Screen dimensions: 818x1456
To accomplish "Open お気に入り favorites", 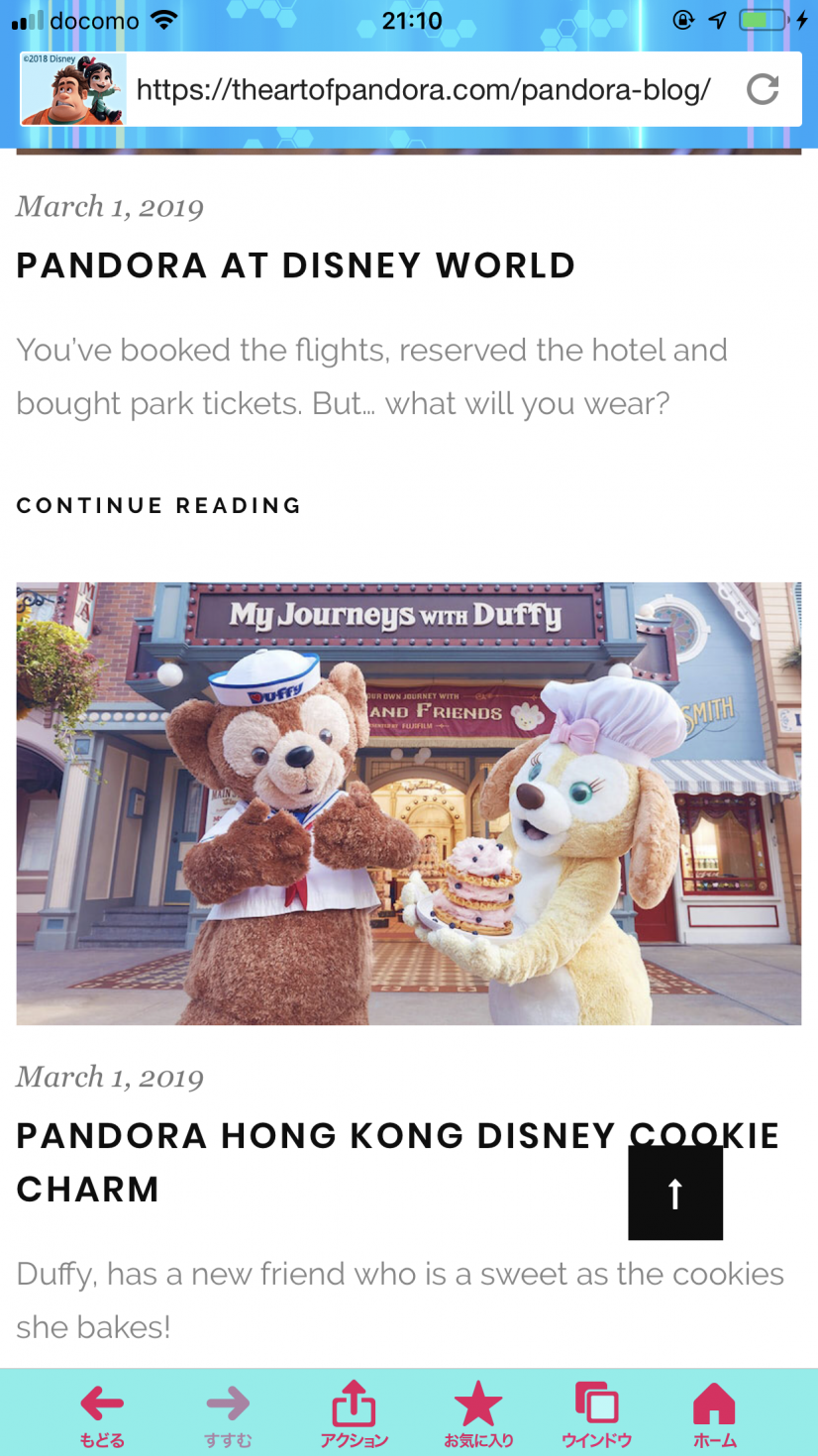I will pos(478,1414).
